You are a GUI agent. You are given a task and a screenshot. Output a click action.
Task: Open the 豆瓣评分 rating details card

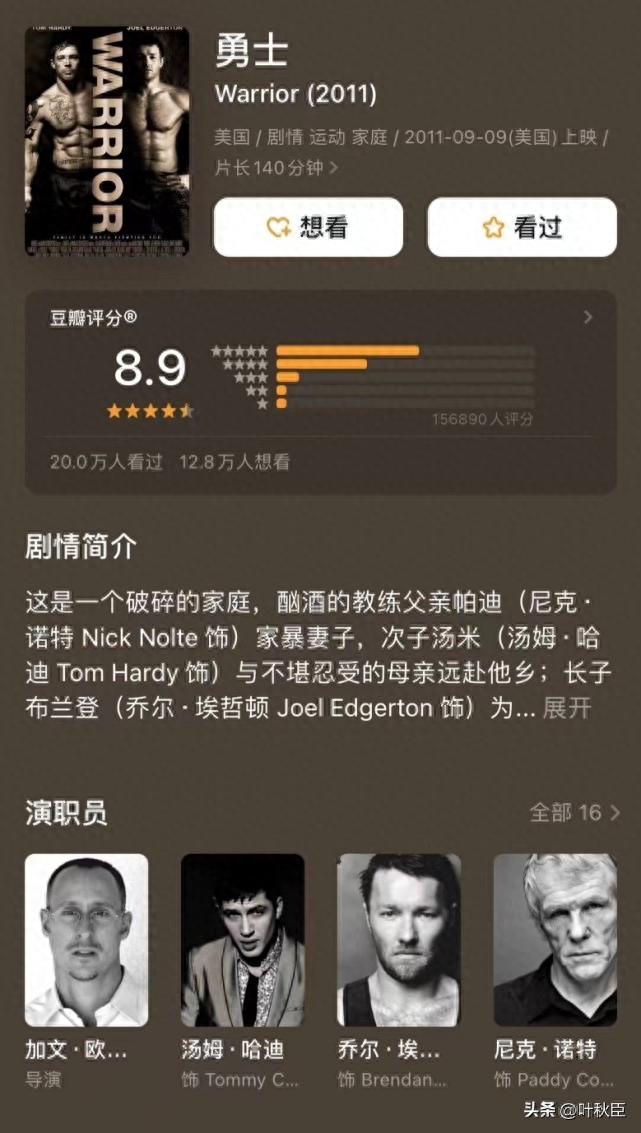[x=320, y=391]
